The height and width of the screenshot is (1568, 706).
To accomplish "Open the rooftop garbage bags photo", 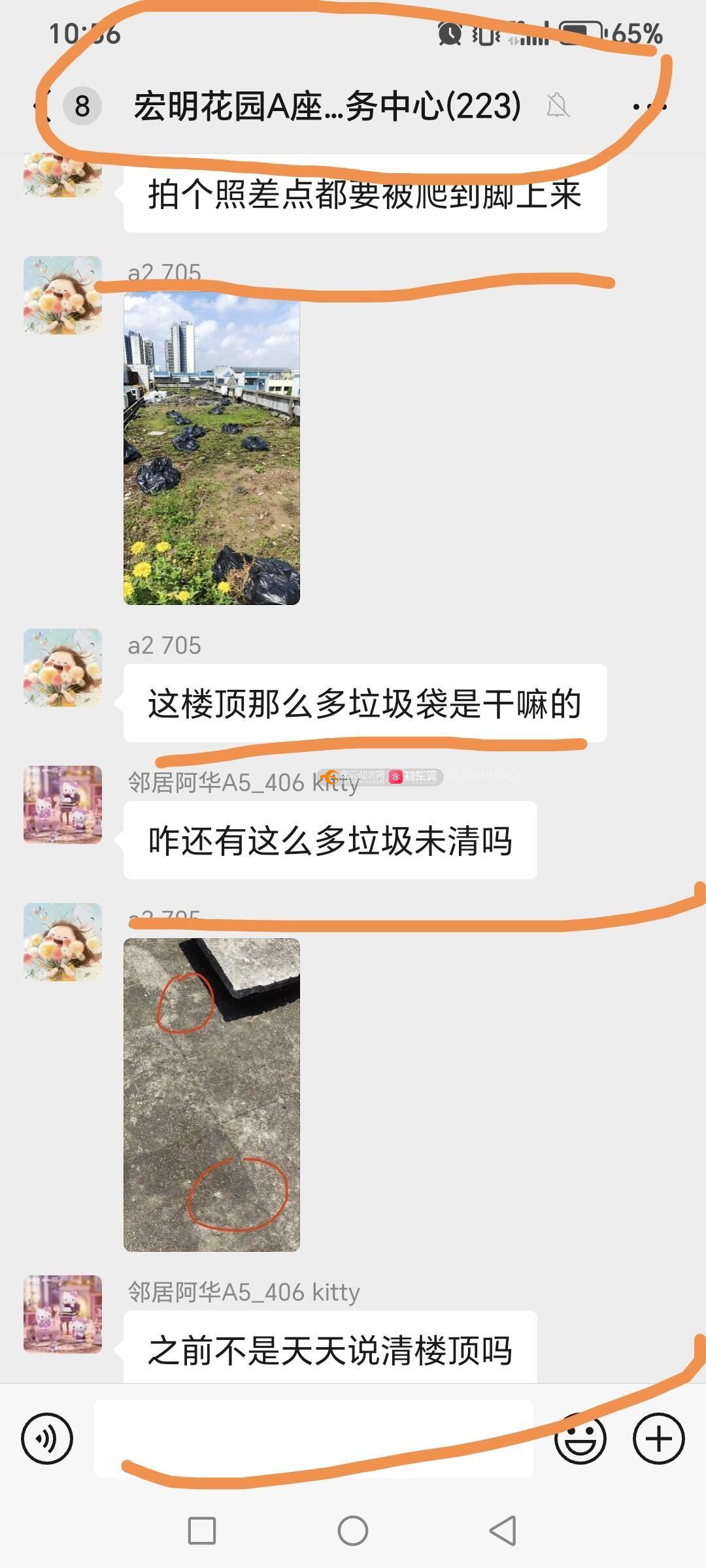I will 212,448.
